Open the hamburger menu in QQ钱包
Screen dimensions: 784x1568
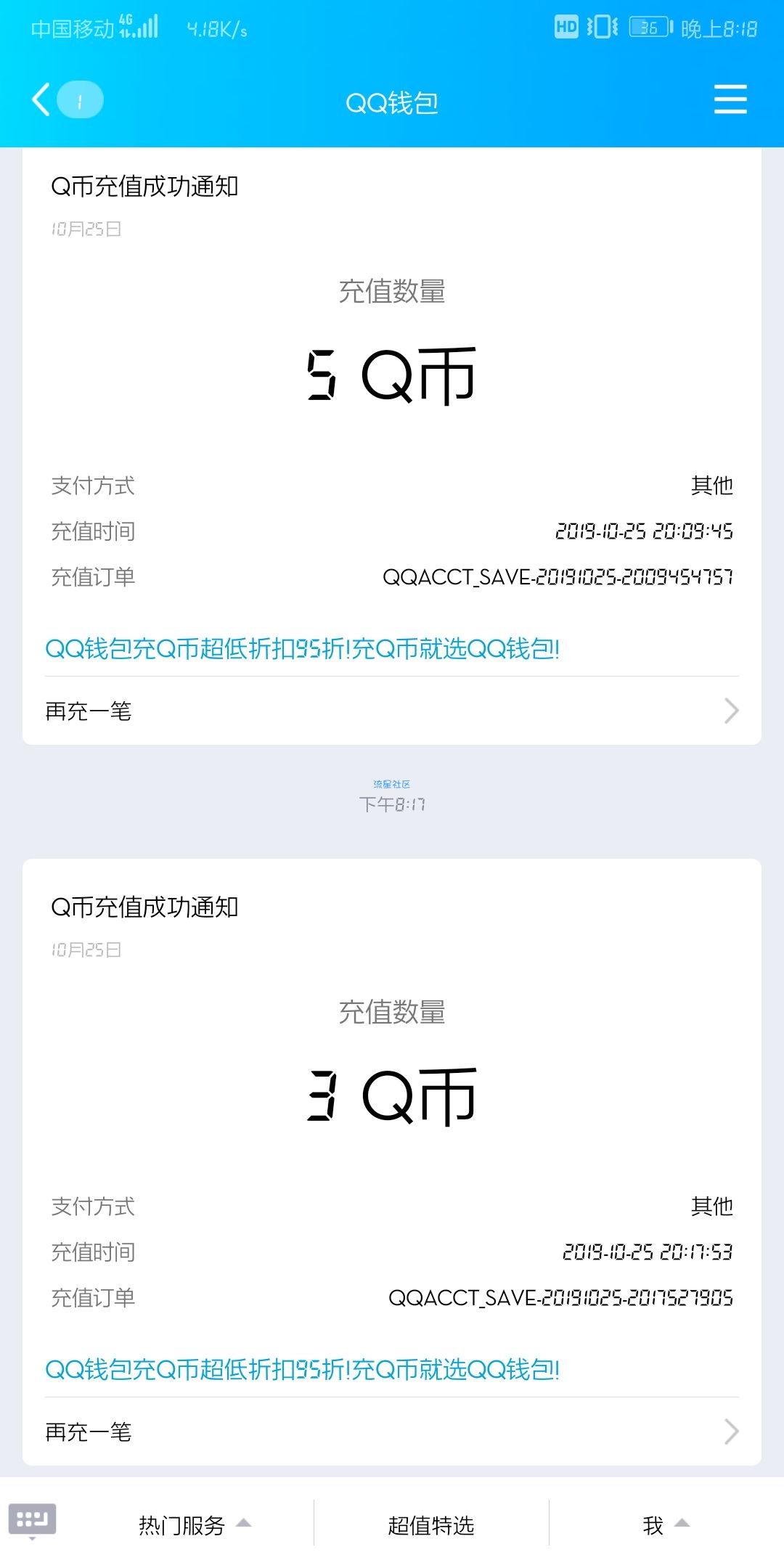click(730, 99)
